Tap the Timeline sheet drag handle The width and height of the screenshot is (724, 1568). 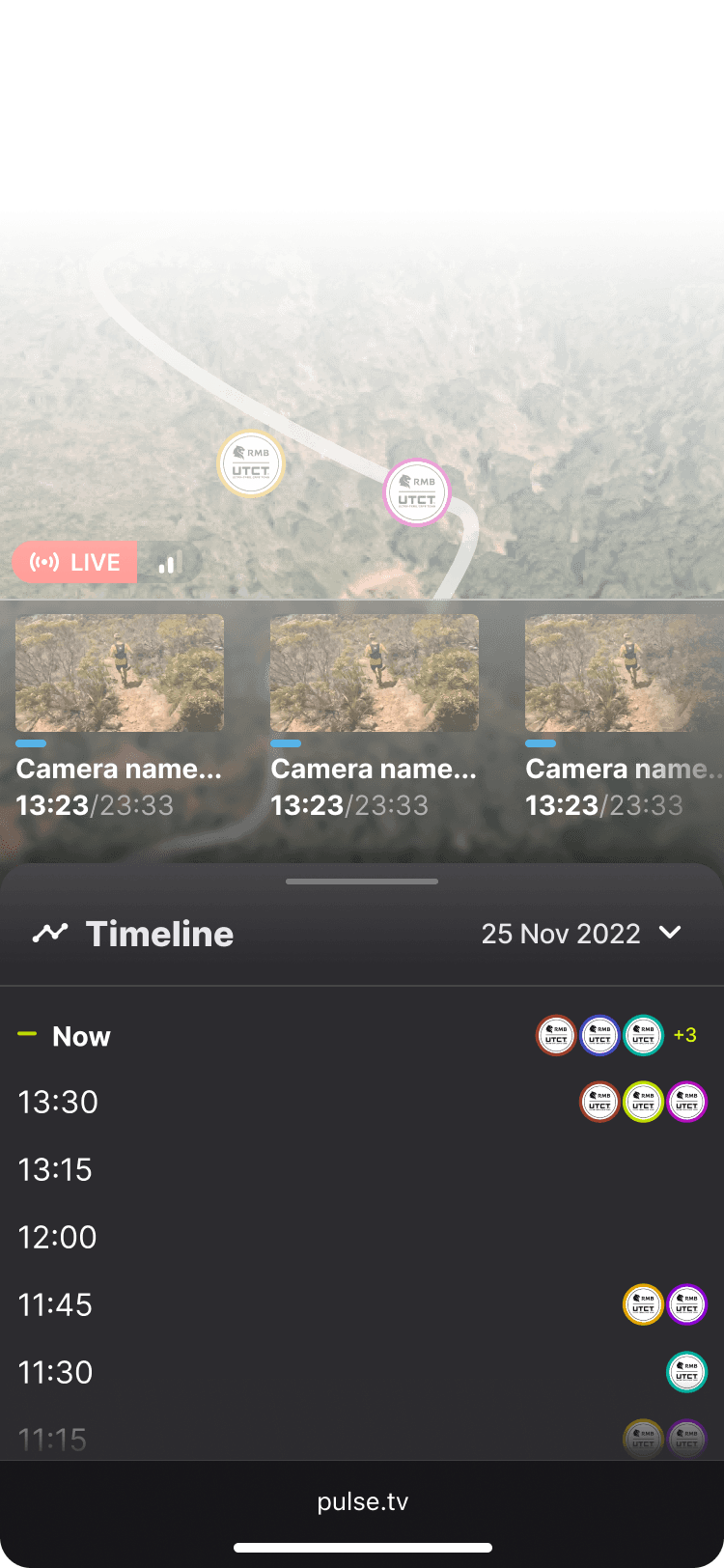pos(362,882)
